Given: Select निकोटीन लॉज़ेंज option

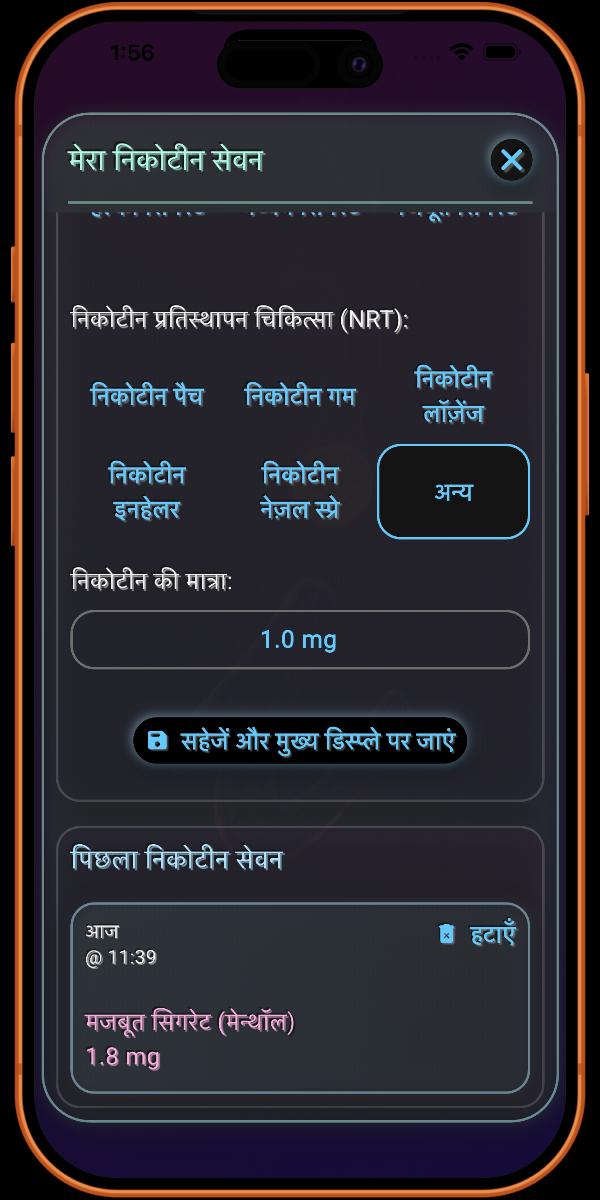Looking at the screenshot, I should 453,396.
